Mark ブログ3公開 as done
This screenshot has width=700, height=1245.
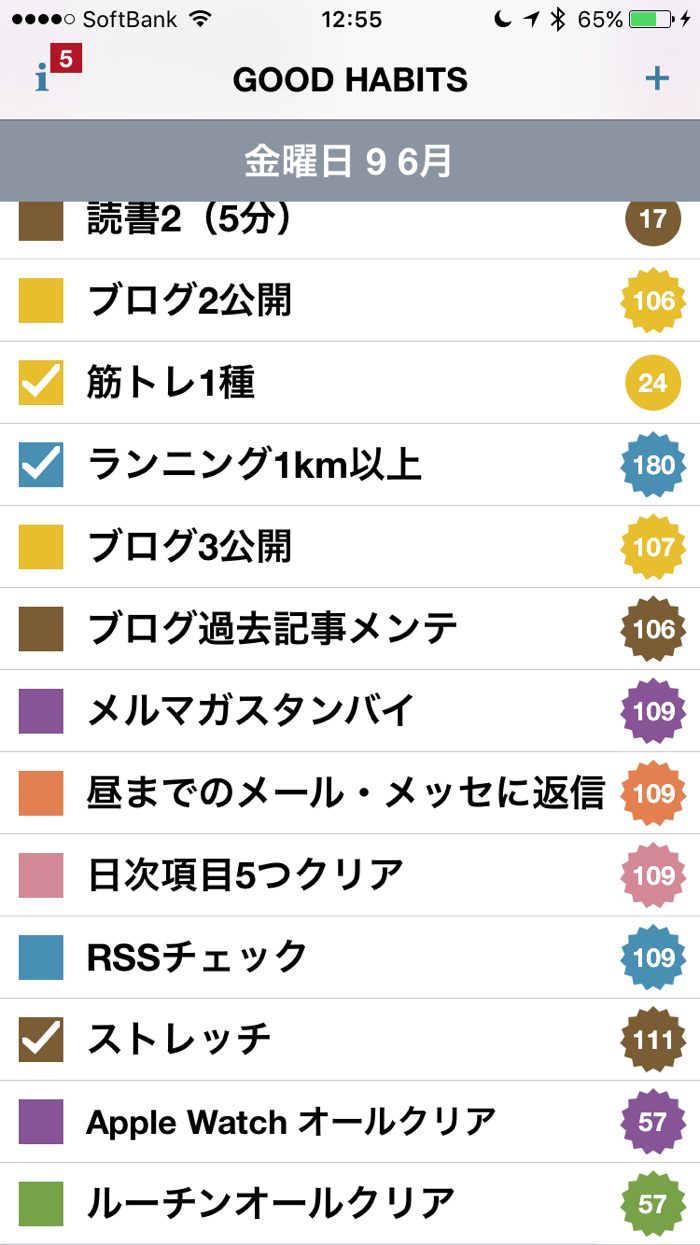coord(41,546)
